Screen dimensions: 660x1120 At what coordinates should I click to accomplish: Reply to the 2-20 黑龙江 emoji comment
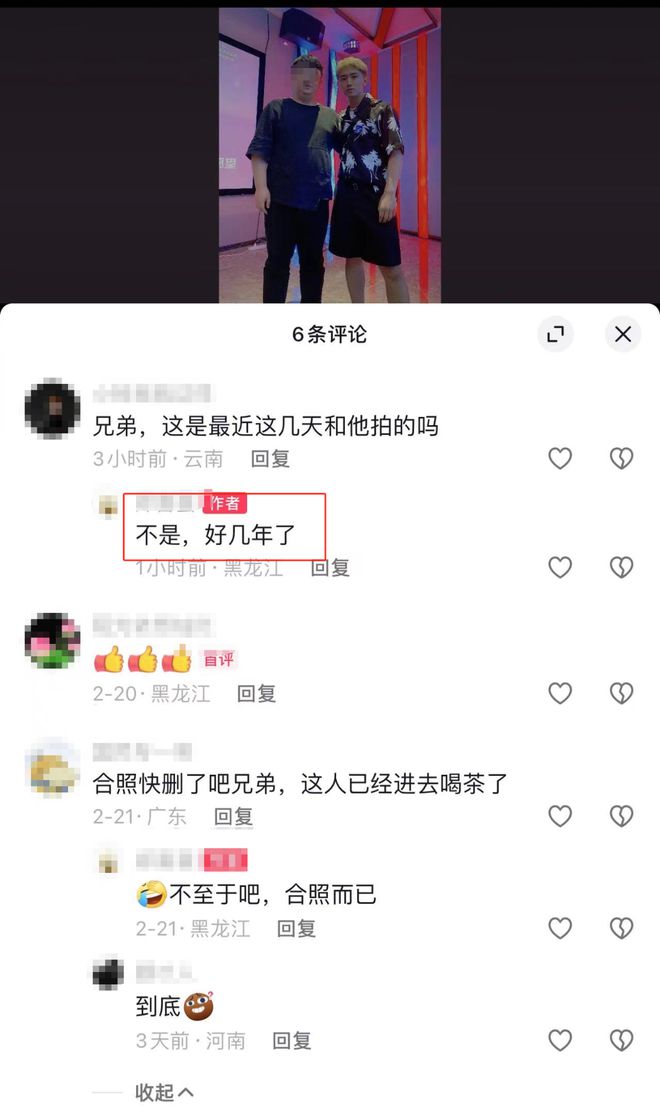tap(257, 693)
